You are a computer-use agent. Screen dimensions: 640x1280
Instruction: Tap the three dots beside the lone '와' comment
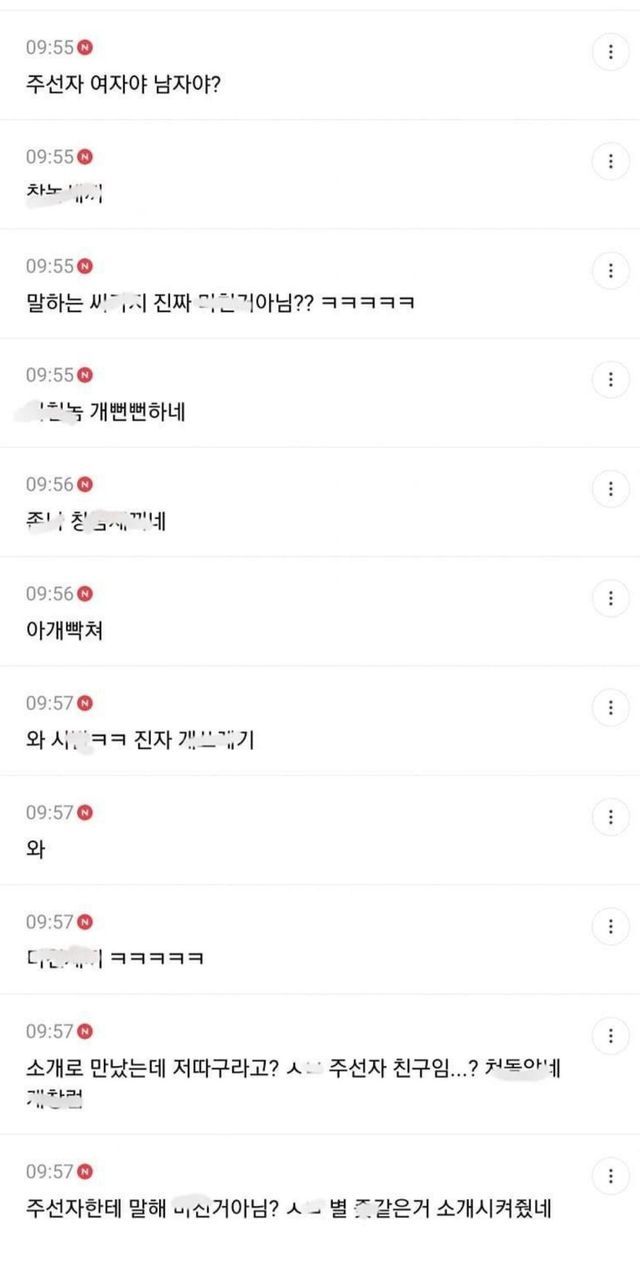coord(610,817)
